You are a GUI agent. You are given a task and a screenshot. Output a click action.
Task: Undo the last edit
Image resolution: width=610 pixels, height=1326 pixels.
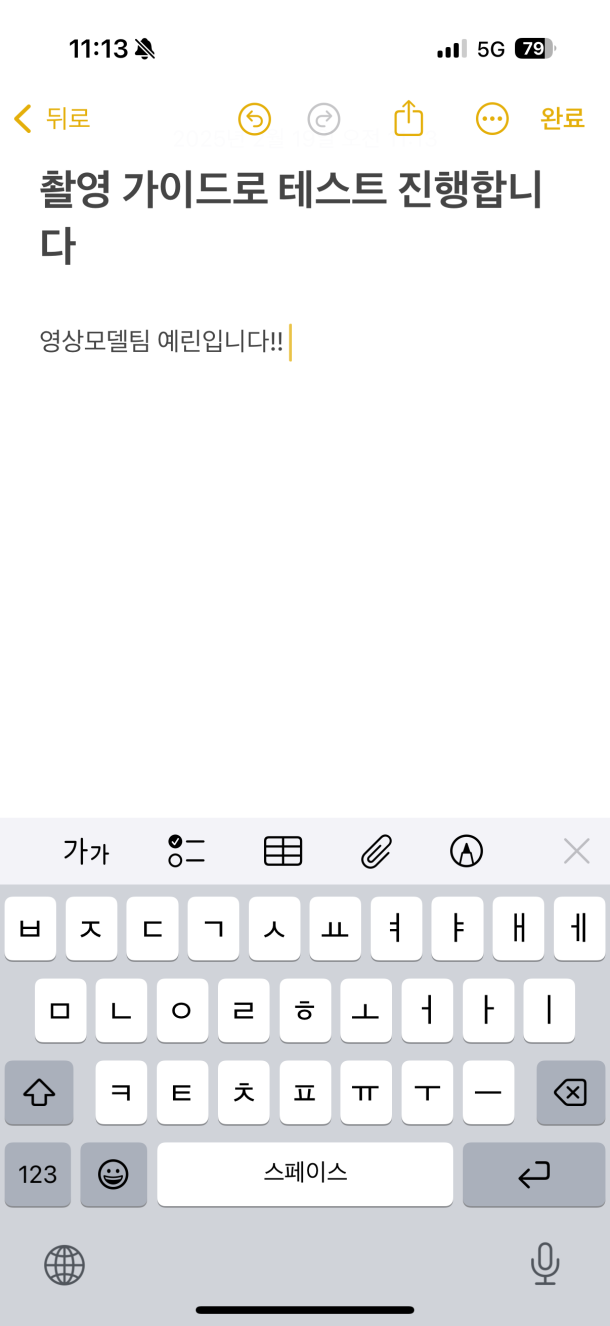(255, 119)
